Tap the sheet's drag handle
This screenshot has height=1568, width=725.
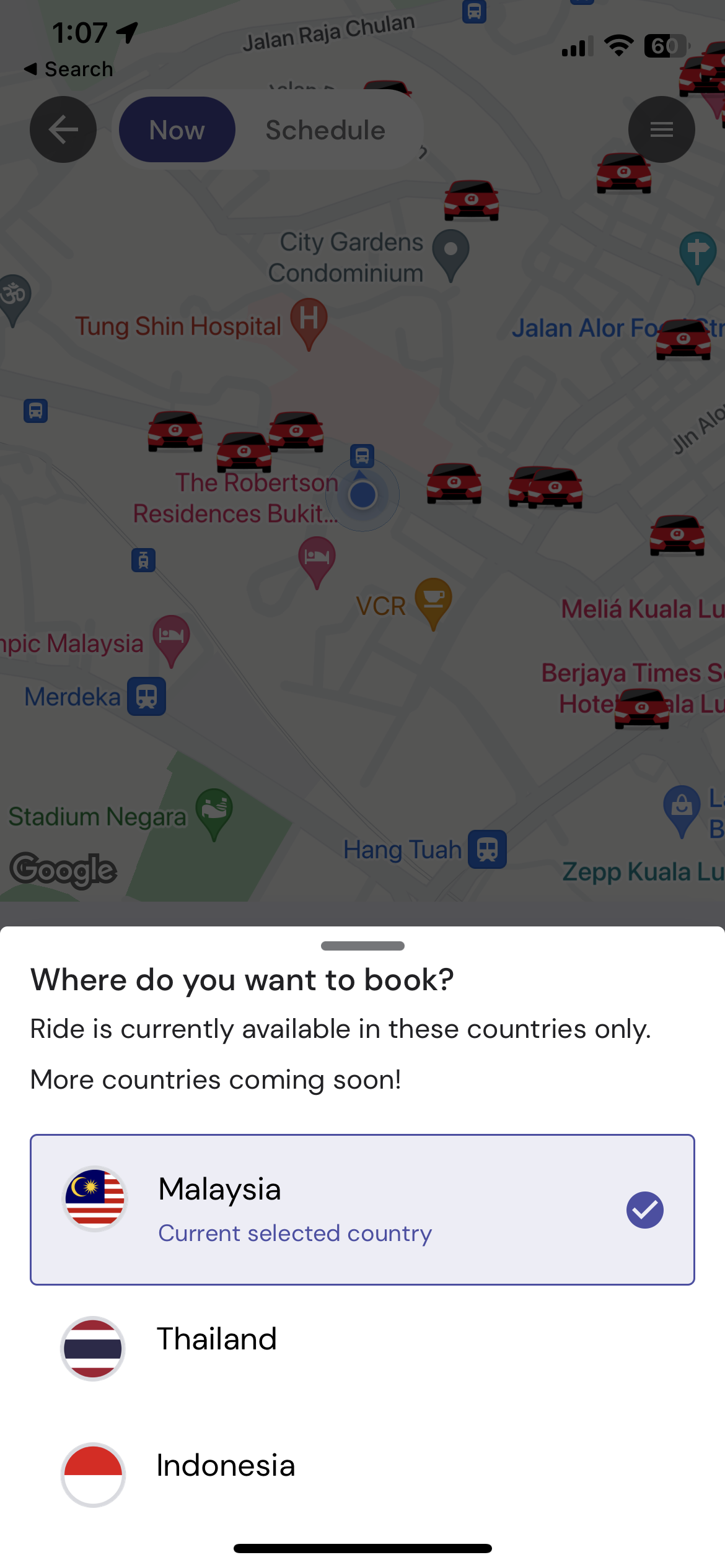click(x=362, y=946)
